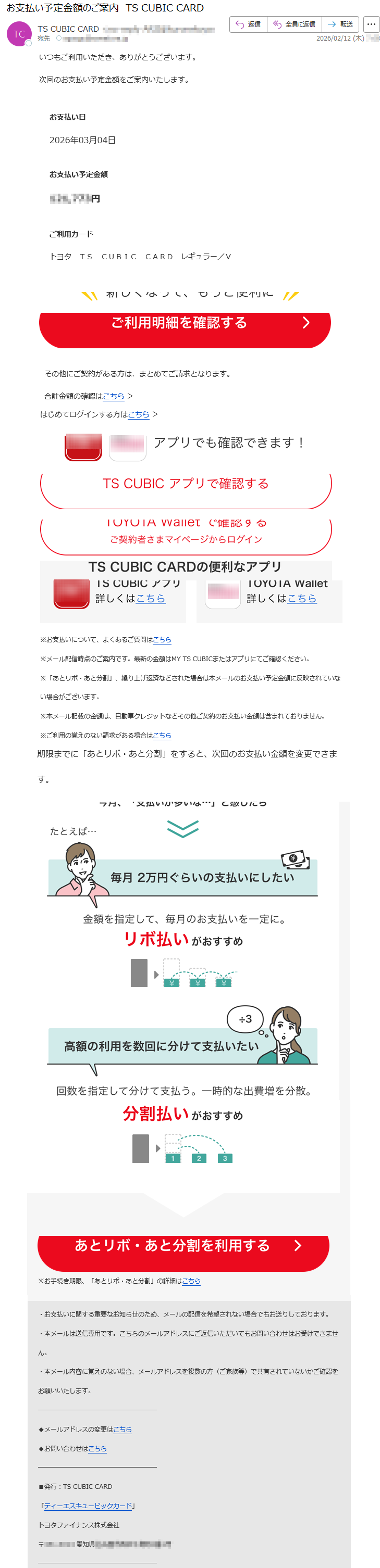
Task: Open the ティーエスキュービックカード link
Action: pos(88,1506)
